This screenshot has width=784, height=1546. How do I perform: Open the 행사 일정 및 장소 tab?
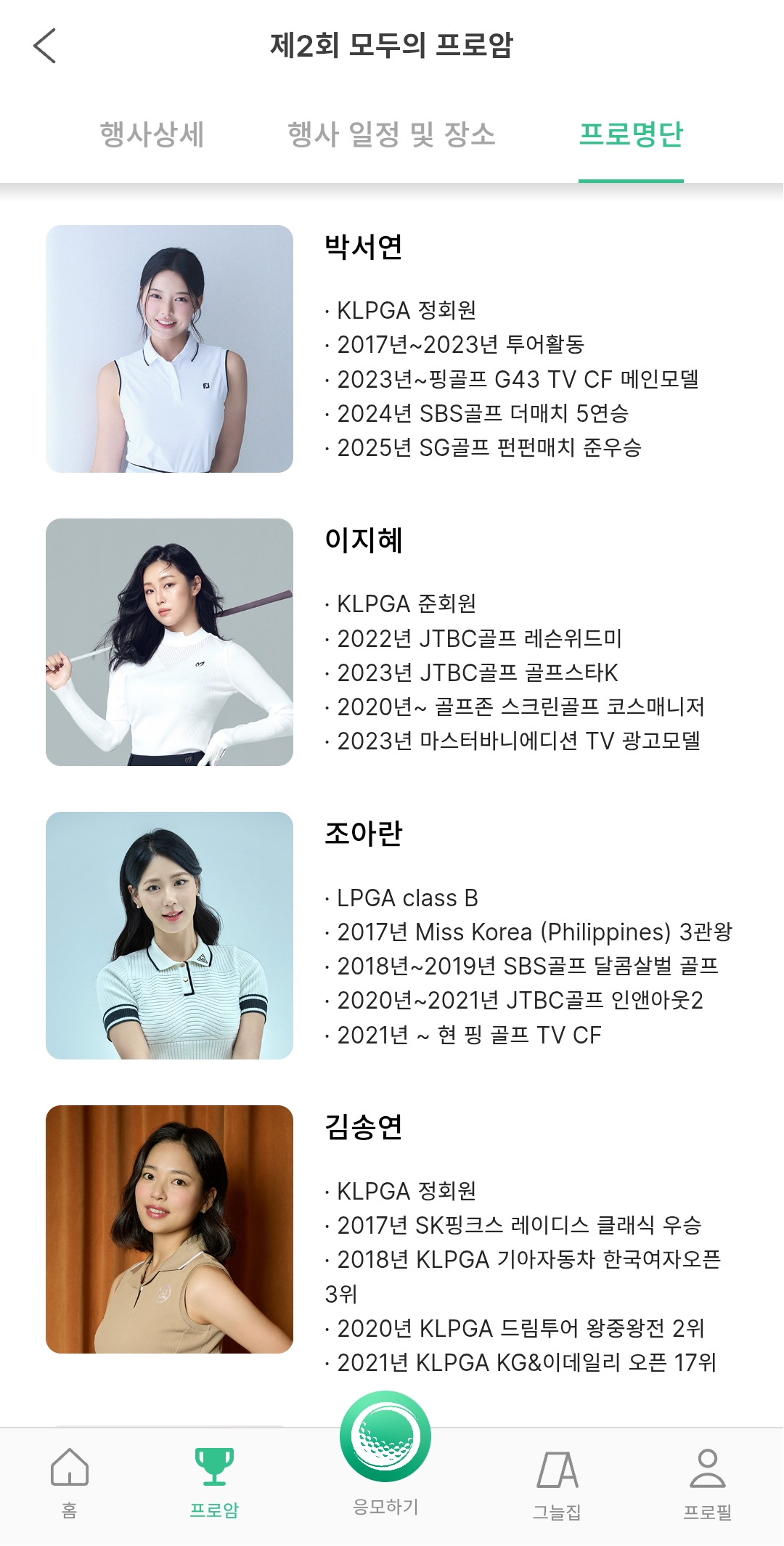click(391, 134)
